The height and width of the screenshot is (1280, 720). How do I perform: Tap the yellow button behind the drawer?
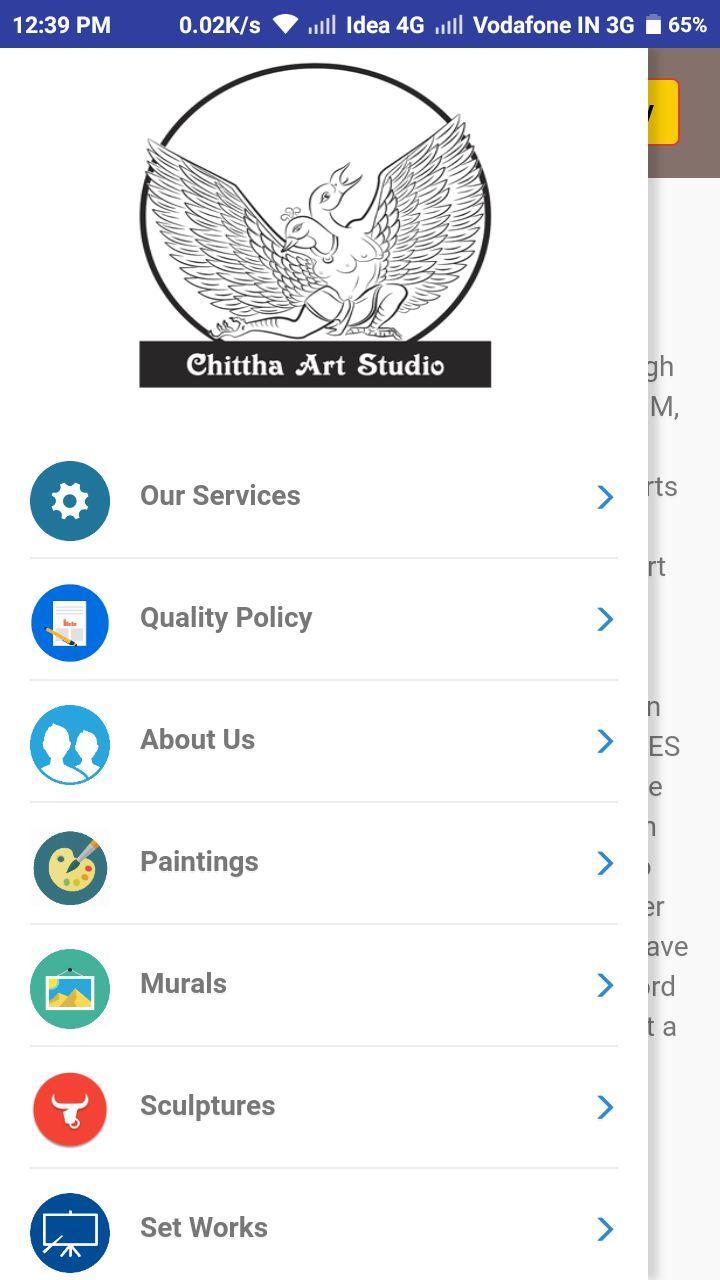click(664, 112)
